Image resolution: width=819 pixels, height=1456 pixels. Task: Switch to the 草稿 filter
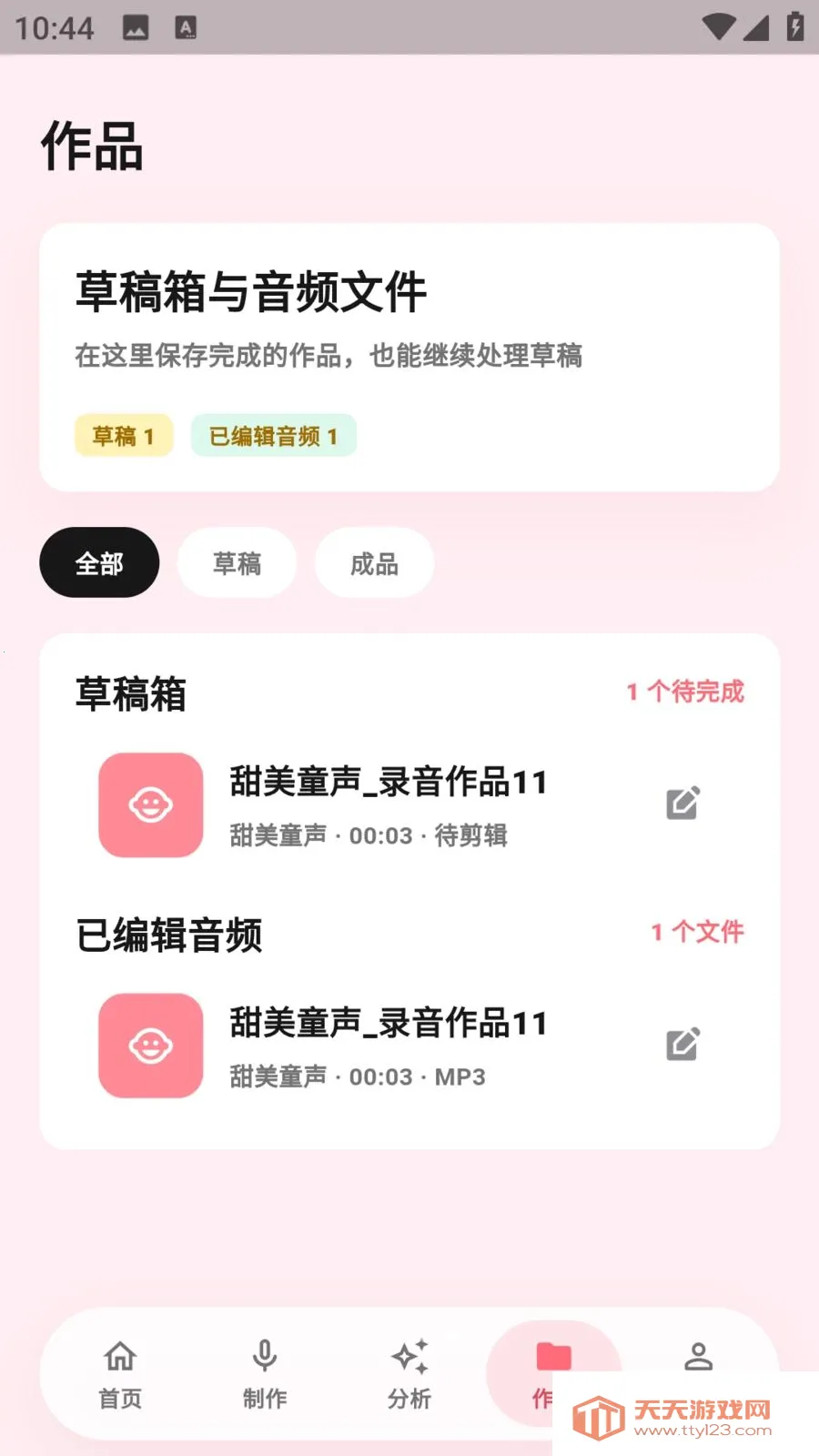(x=237, y=563)
